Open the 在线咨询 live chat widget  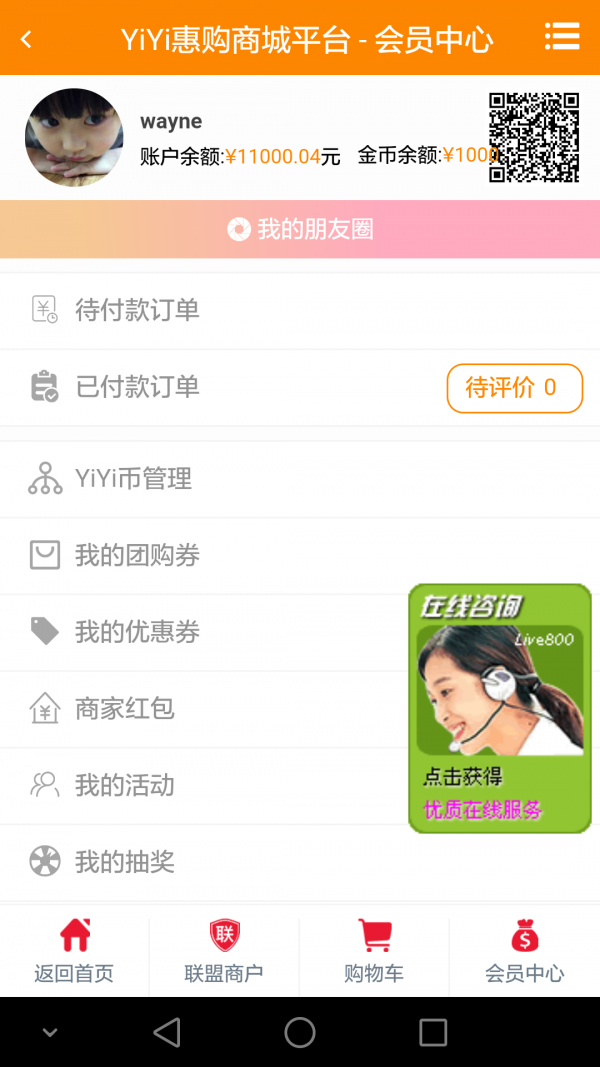(x=499, y=708)
